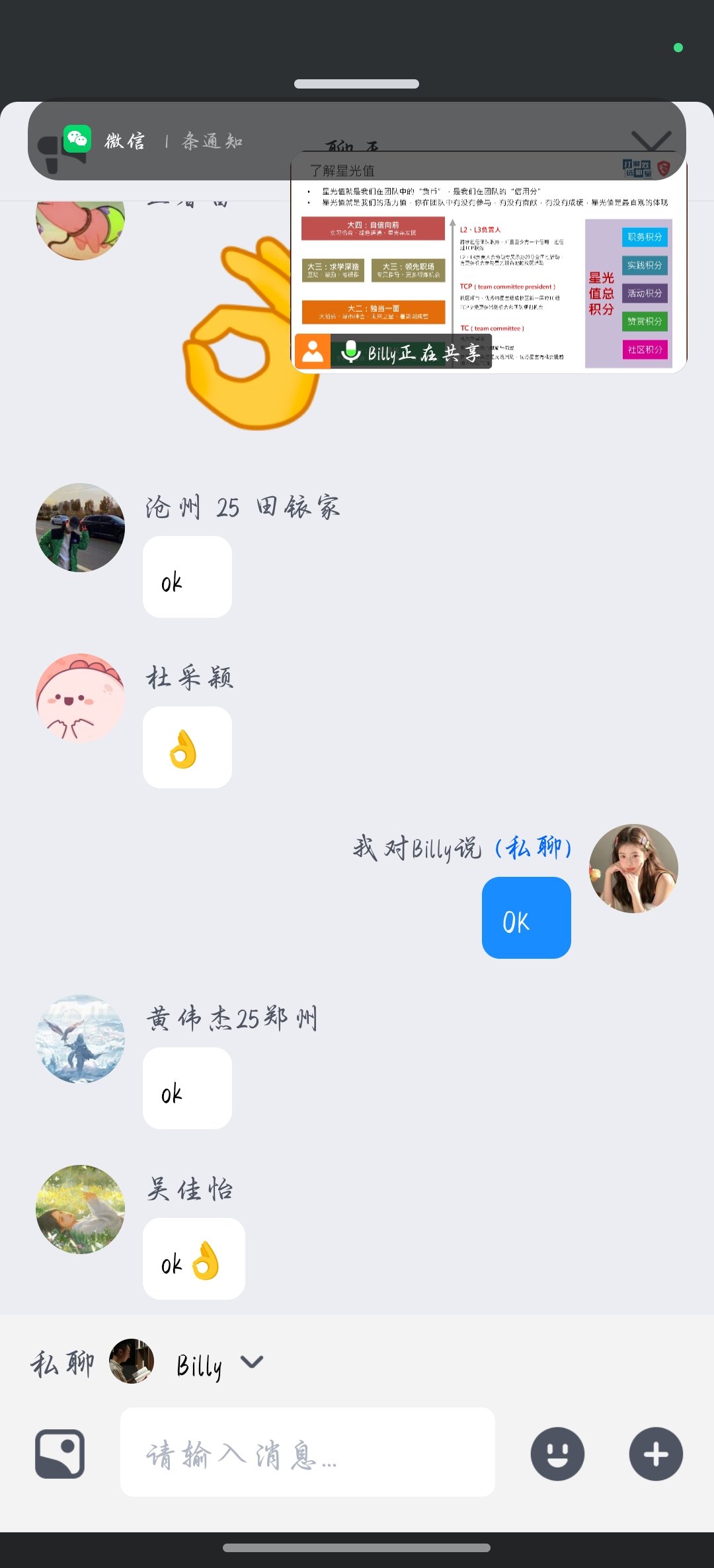Tap your blue OK message bubble
Image resolution: width=714 pixels, height=1568 pixels.
pos(526,918)
